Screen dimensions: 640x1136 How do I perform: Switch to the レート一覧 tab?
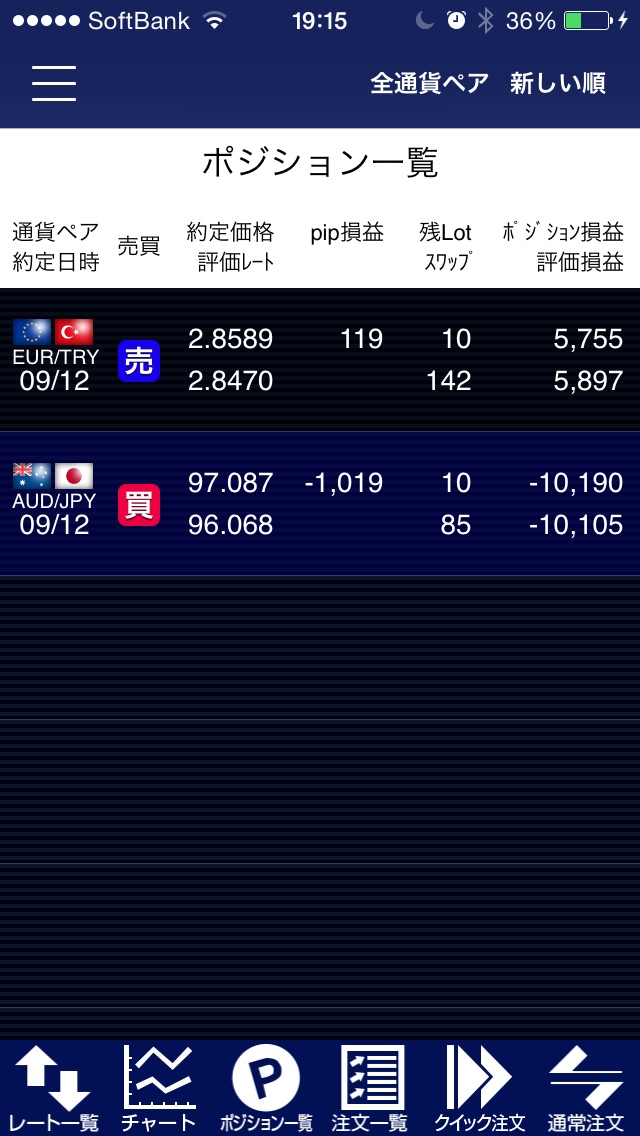53,1088
